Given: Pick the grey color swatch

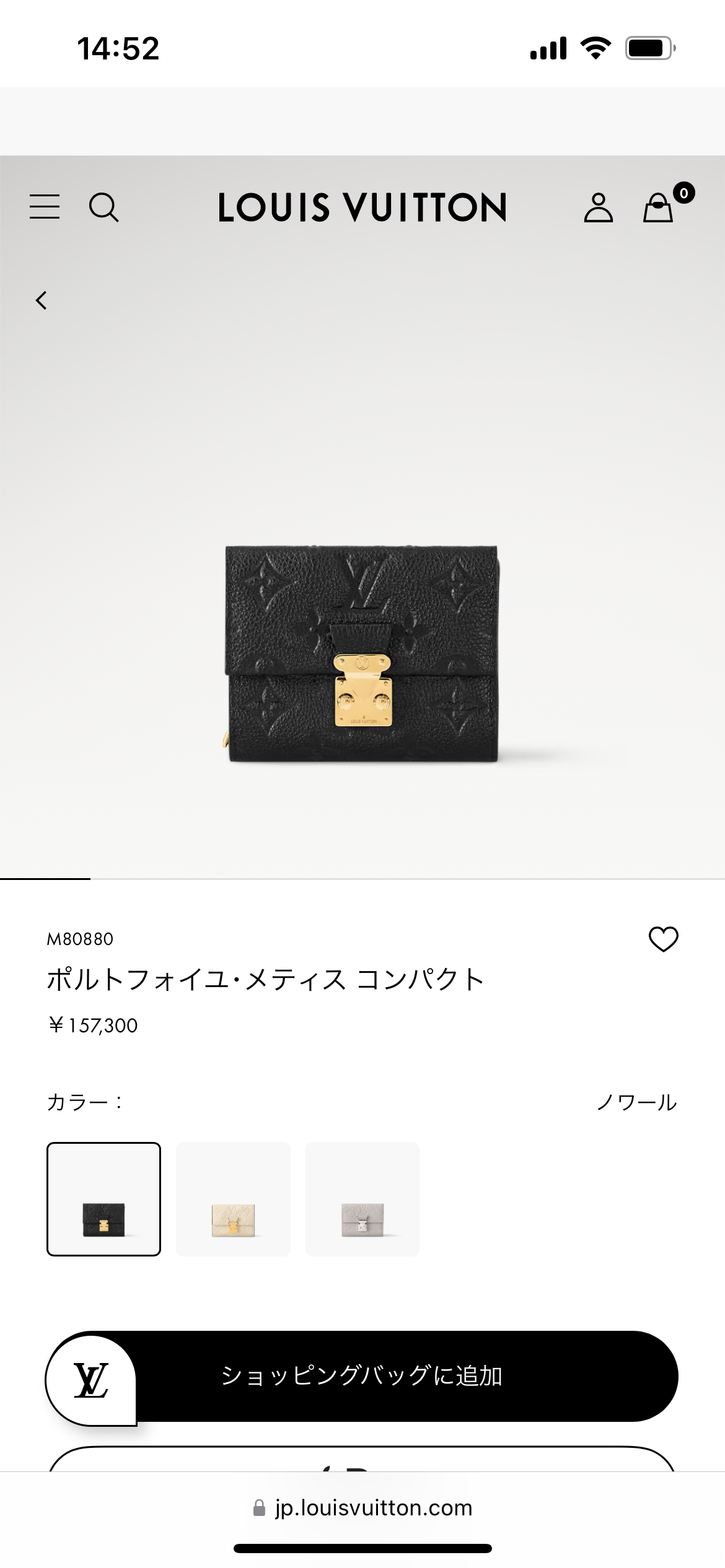Looking at the screenshot, I should coord(362,1199).
